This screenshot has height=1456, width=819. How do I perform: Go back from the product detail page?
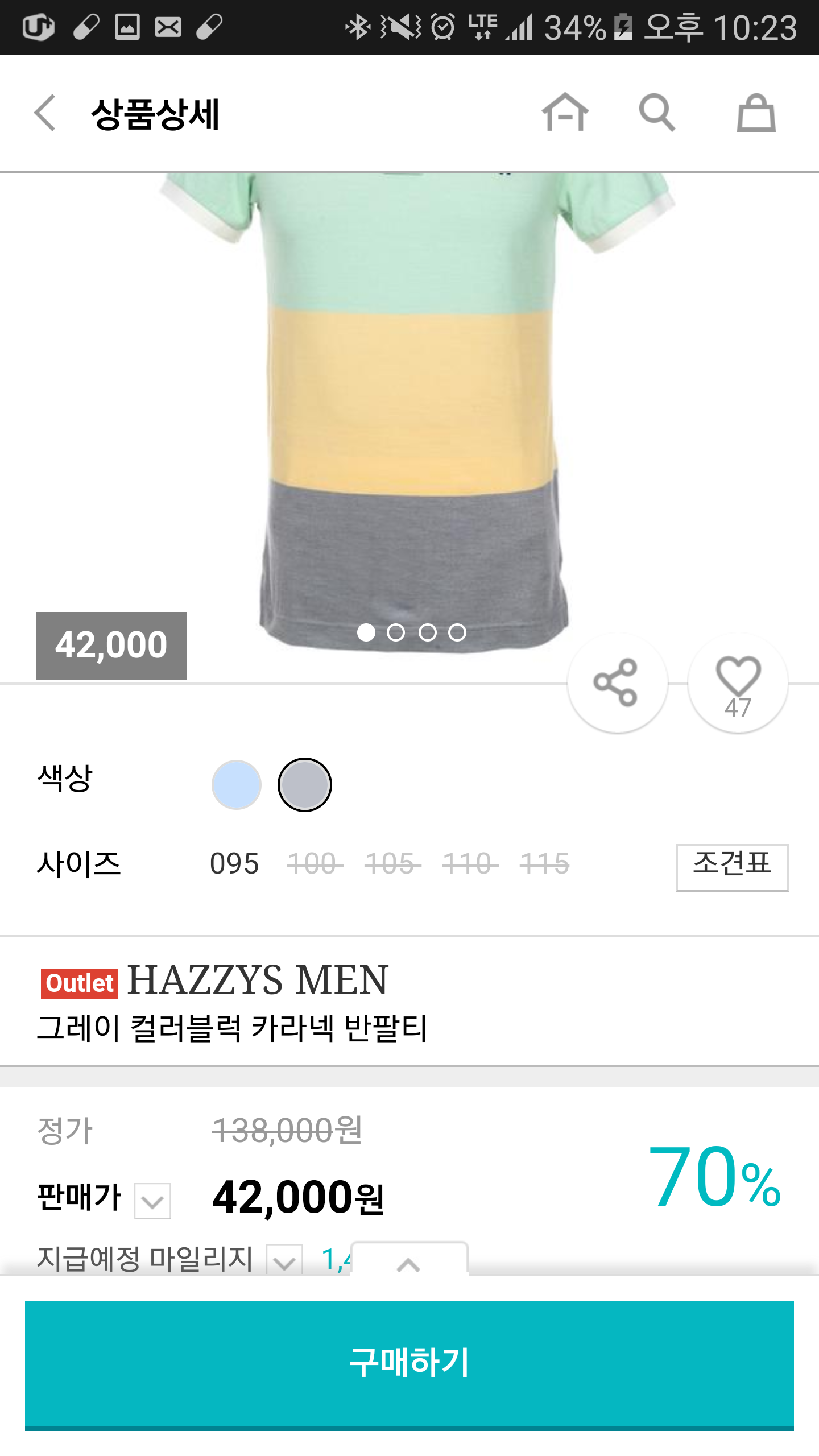coord(45,113)
